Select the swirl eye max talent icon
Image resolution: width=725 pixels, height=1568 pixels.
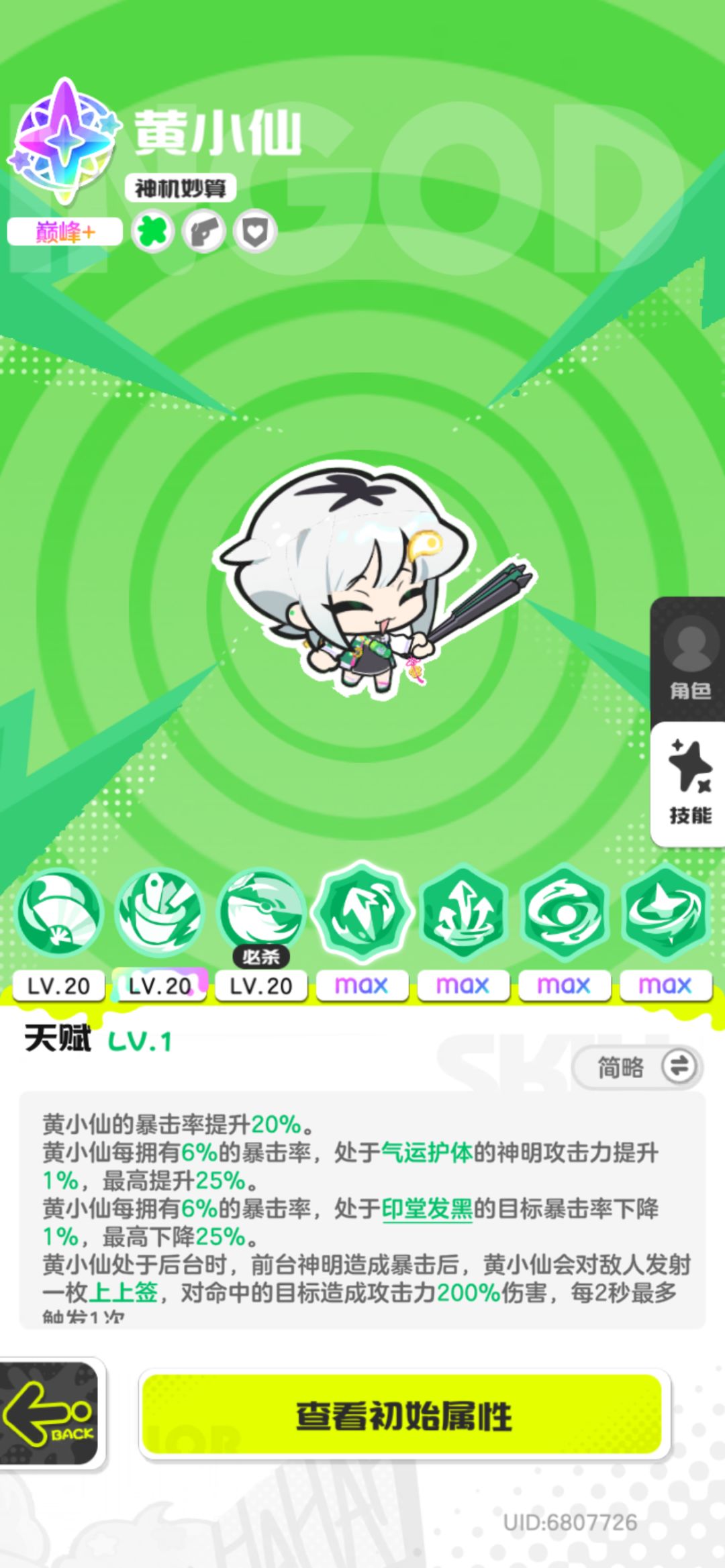pyautogui.click(x=564, y=912)
